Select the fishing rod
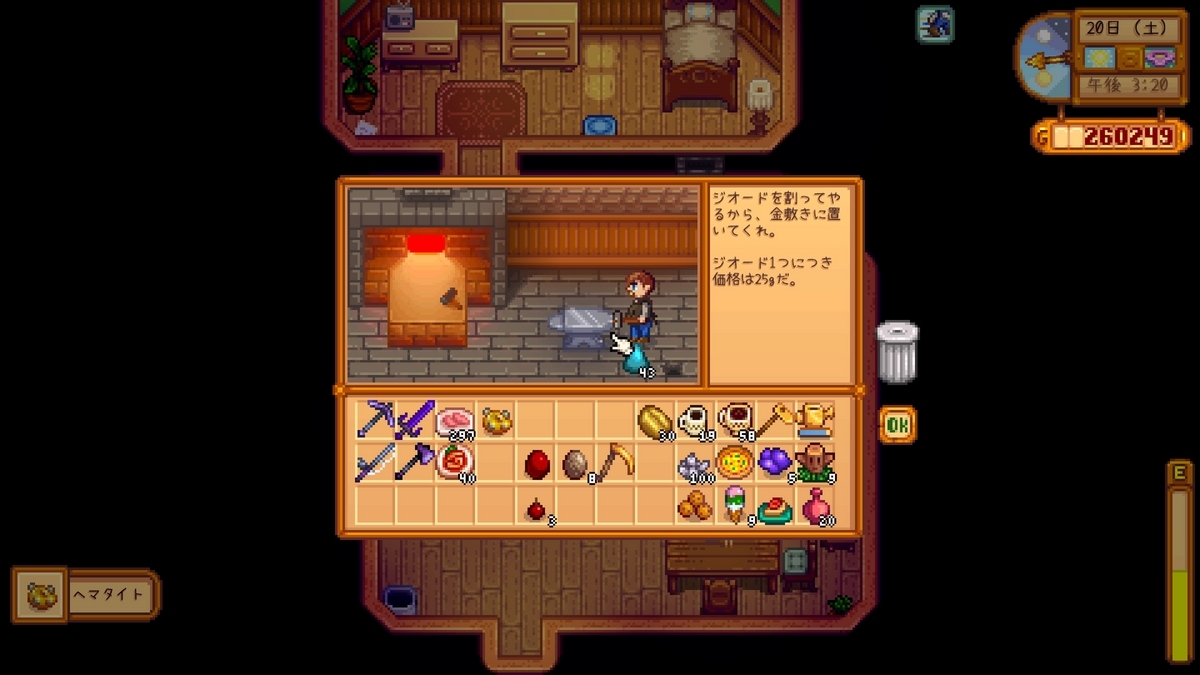1200x675 pixels. [x=375, y=464]
